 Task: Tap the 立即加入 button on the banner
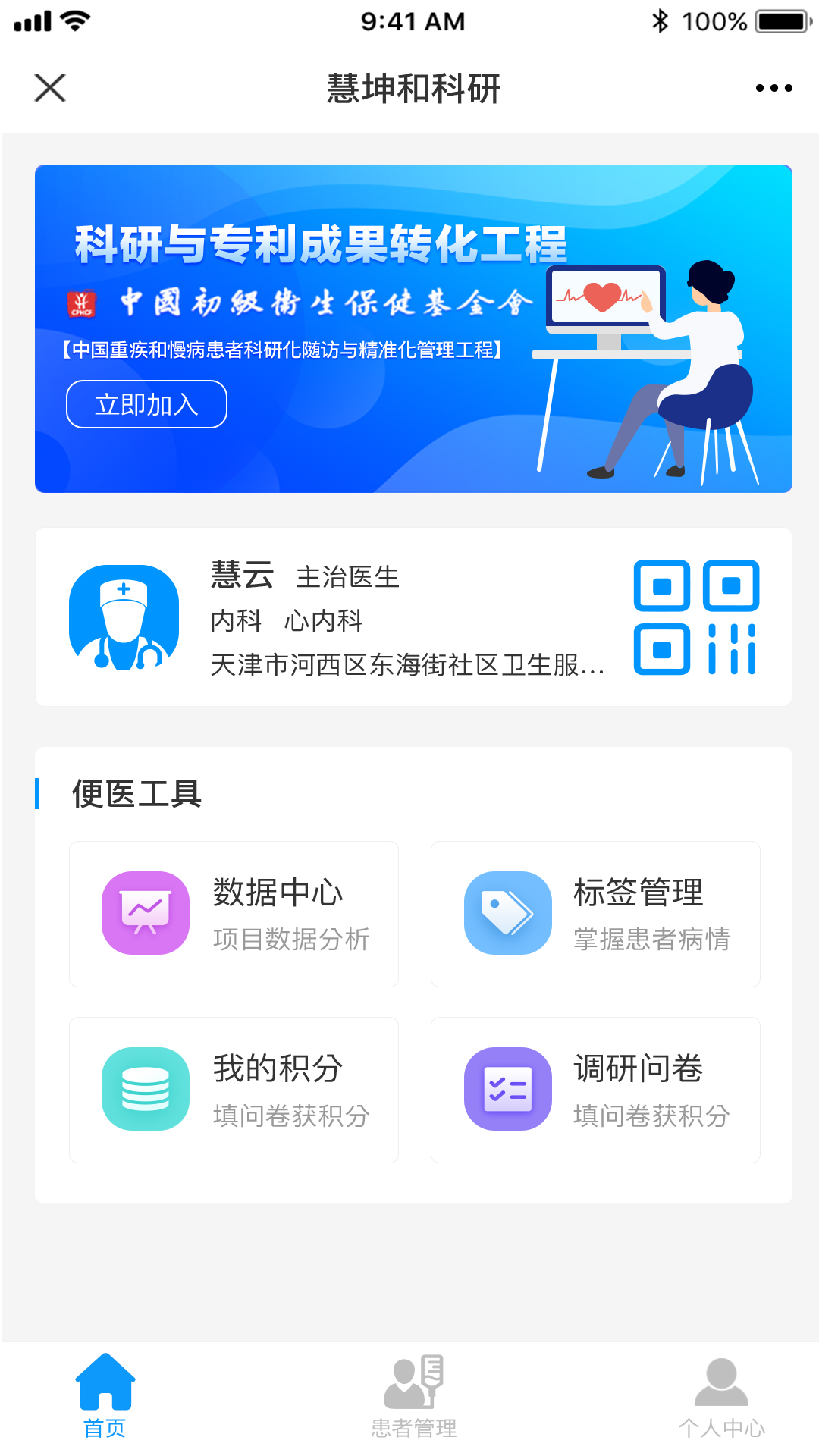pos(146,404)
